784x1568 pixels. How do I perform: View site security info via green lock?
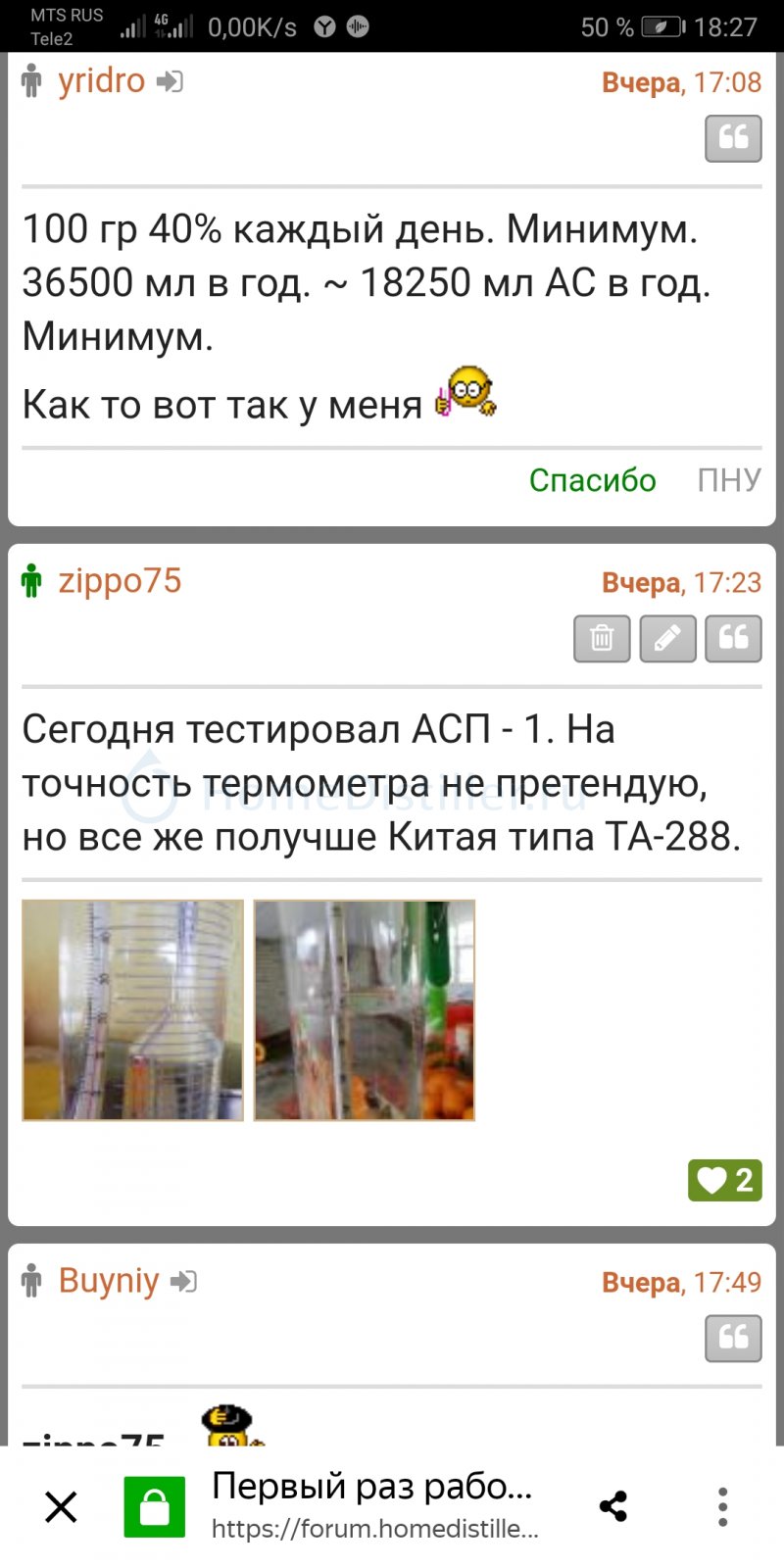click(154, 1506)
